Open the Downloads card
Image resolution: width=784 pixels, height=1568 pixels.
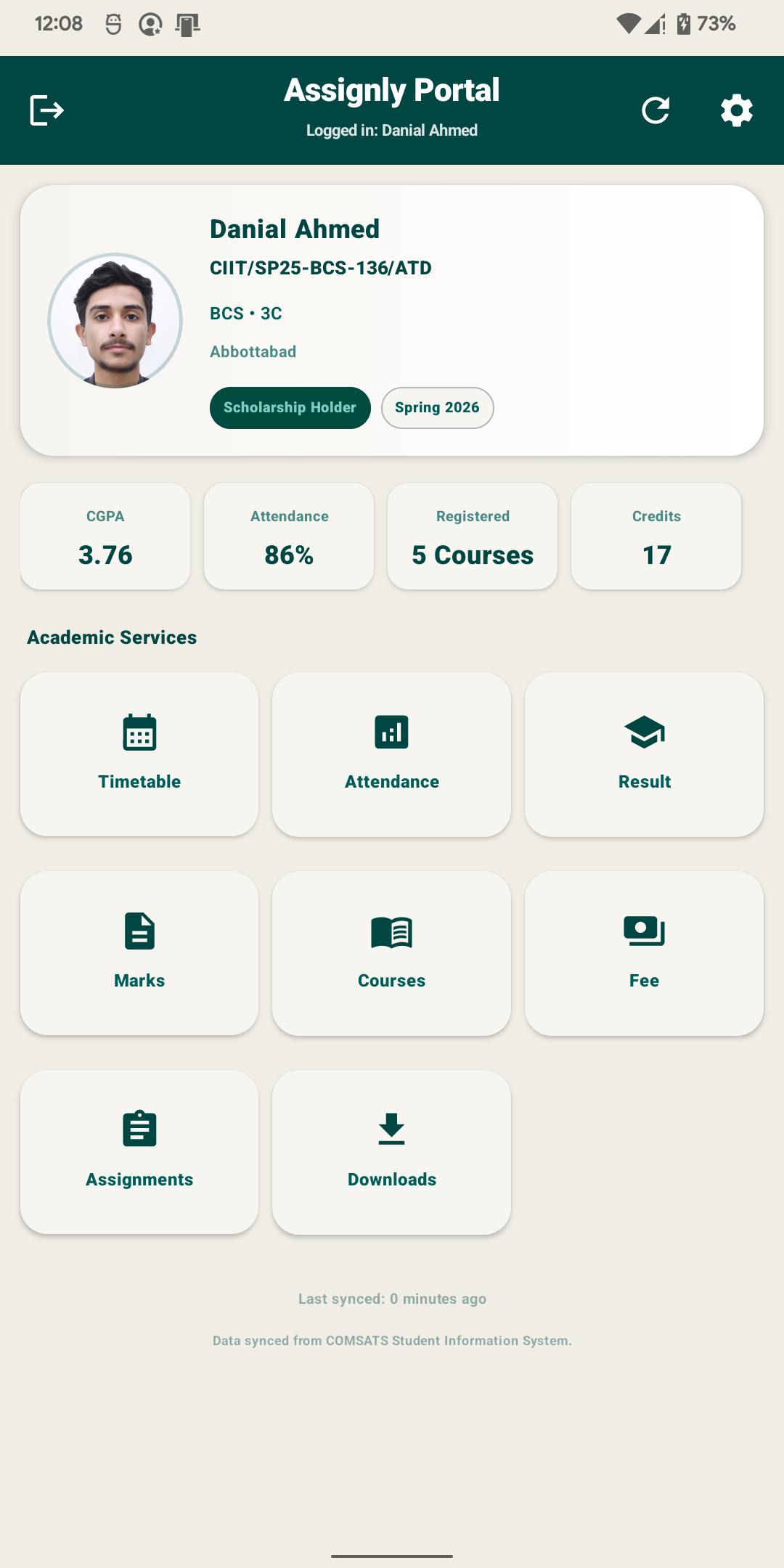tap(391, 1152)
